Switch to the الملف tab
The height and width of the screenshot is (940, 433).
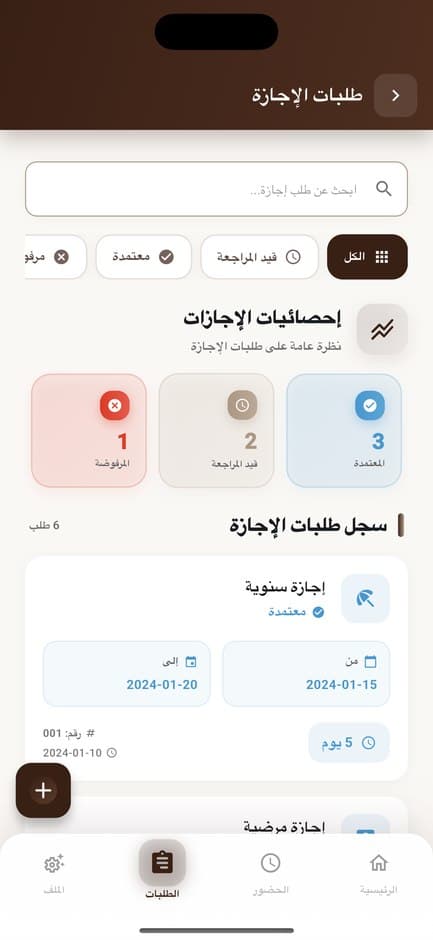pos(54,874)
